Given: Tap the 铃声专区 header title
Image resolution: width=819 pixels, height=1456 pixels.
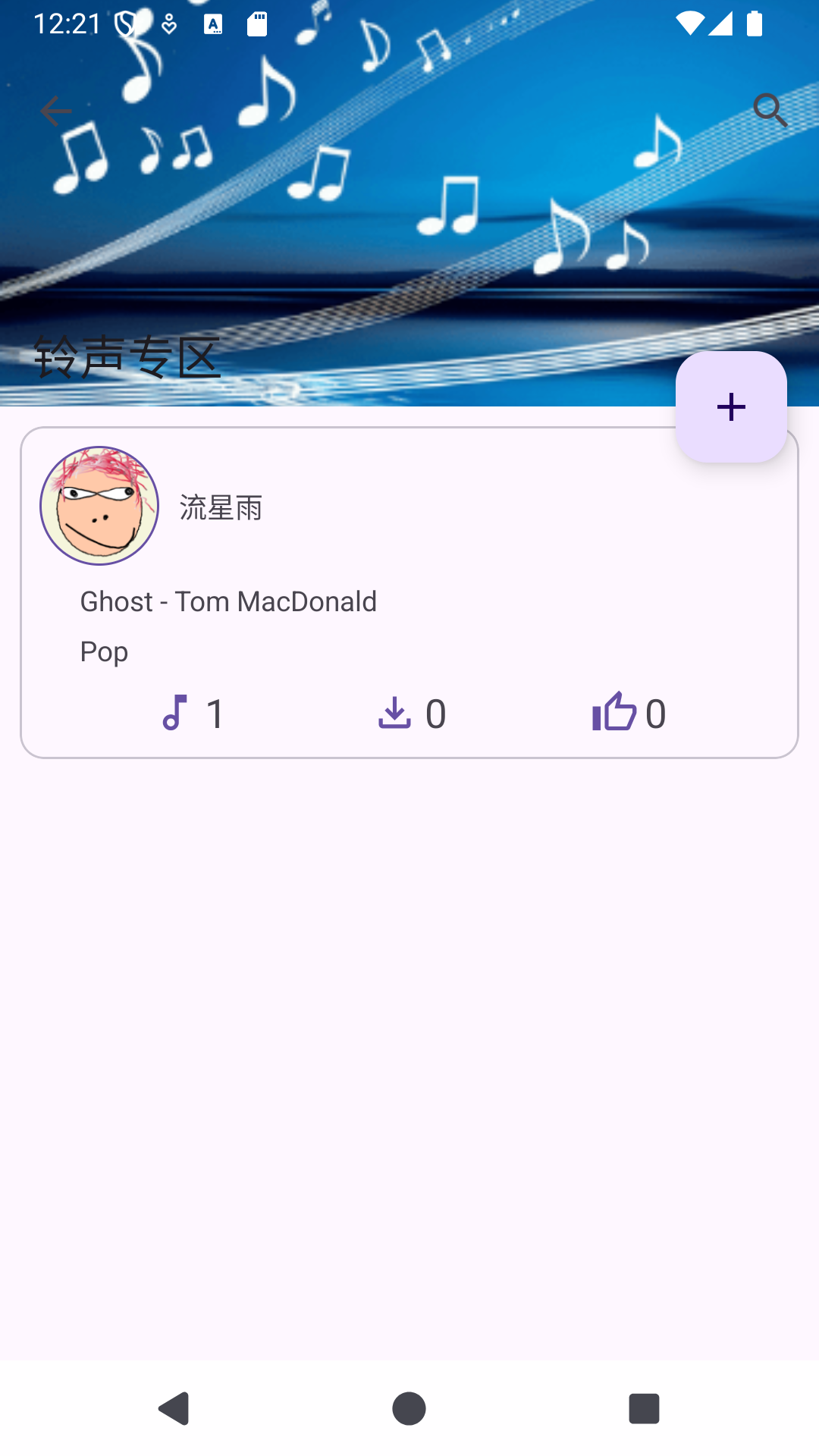Looking at the screenshot, I should (125, 356).
